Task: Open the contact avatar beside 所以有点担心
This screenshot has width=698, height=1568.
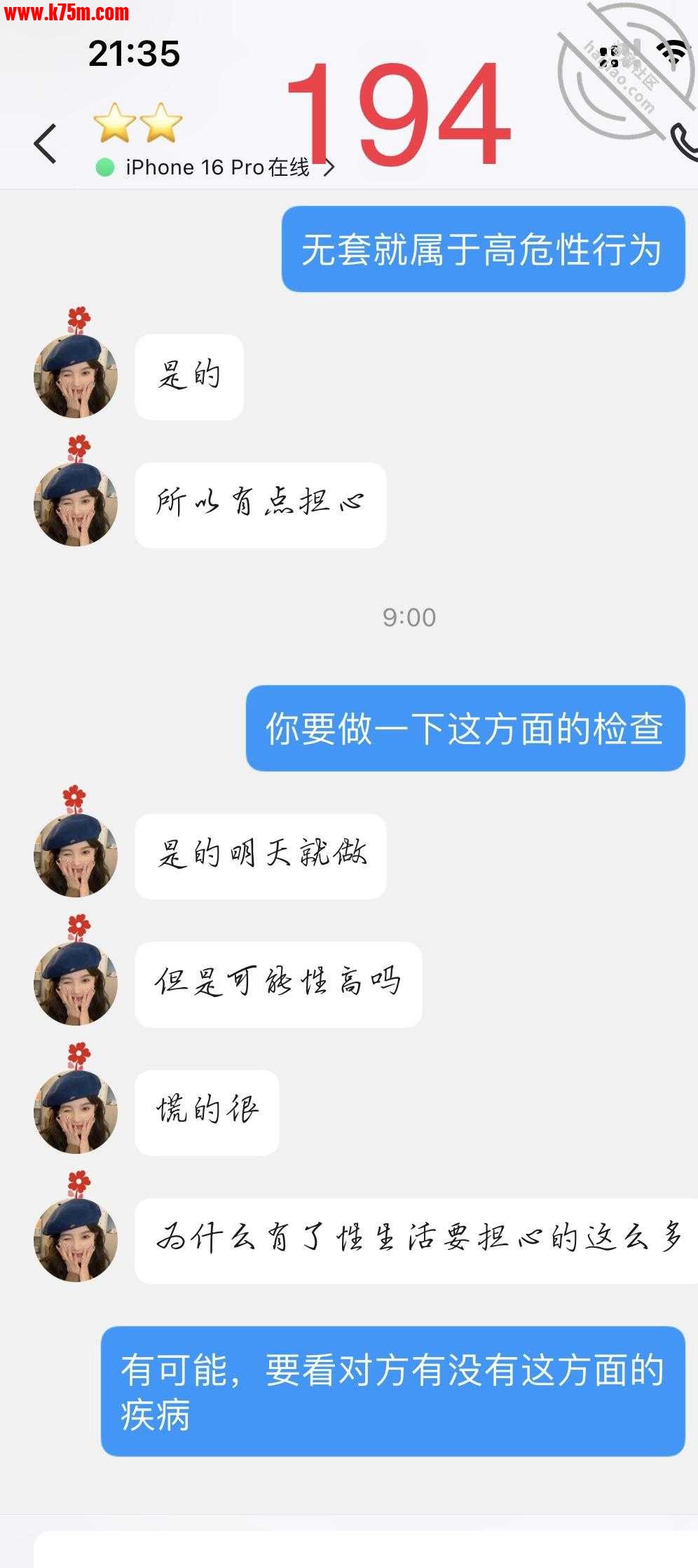Action: pyautogui.click(x=76, y=503)
